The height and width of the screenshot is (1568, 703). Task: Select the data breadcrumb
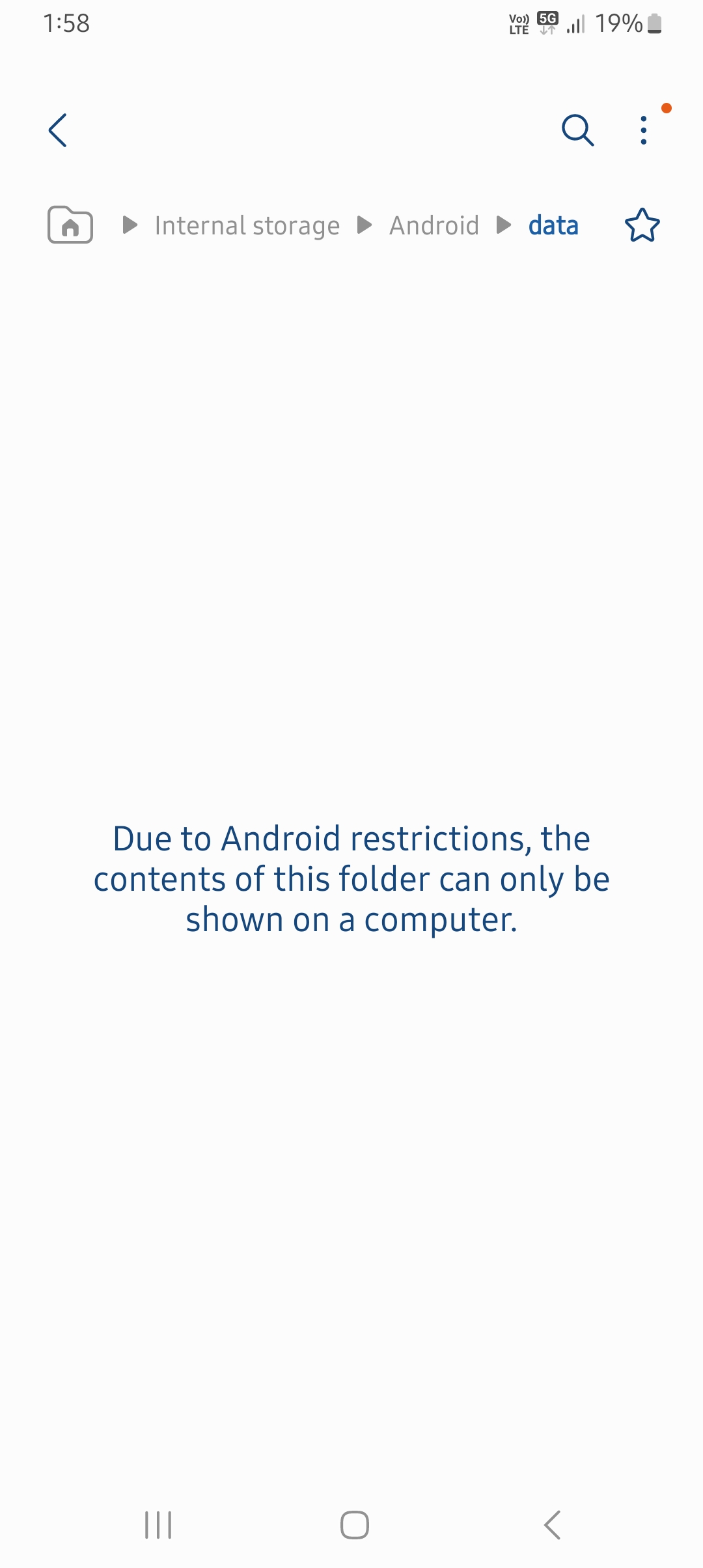click(553, 226)
